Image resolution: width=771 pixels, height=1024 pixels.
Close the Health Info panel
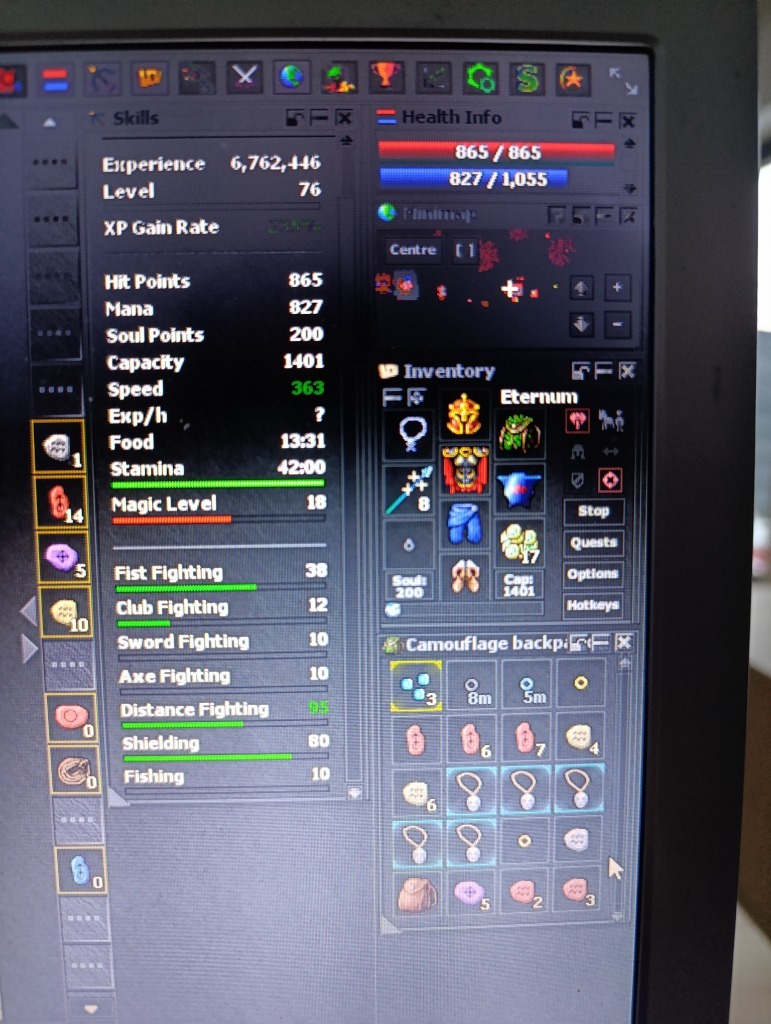[628, 120]
